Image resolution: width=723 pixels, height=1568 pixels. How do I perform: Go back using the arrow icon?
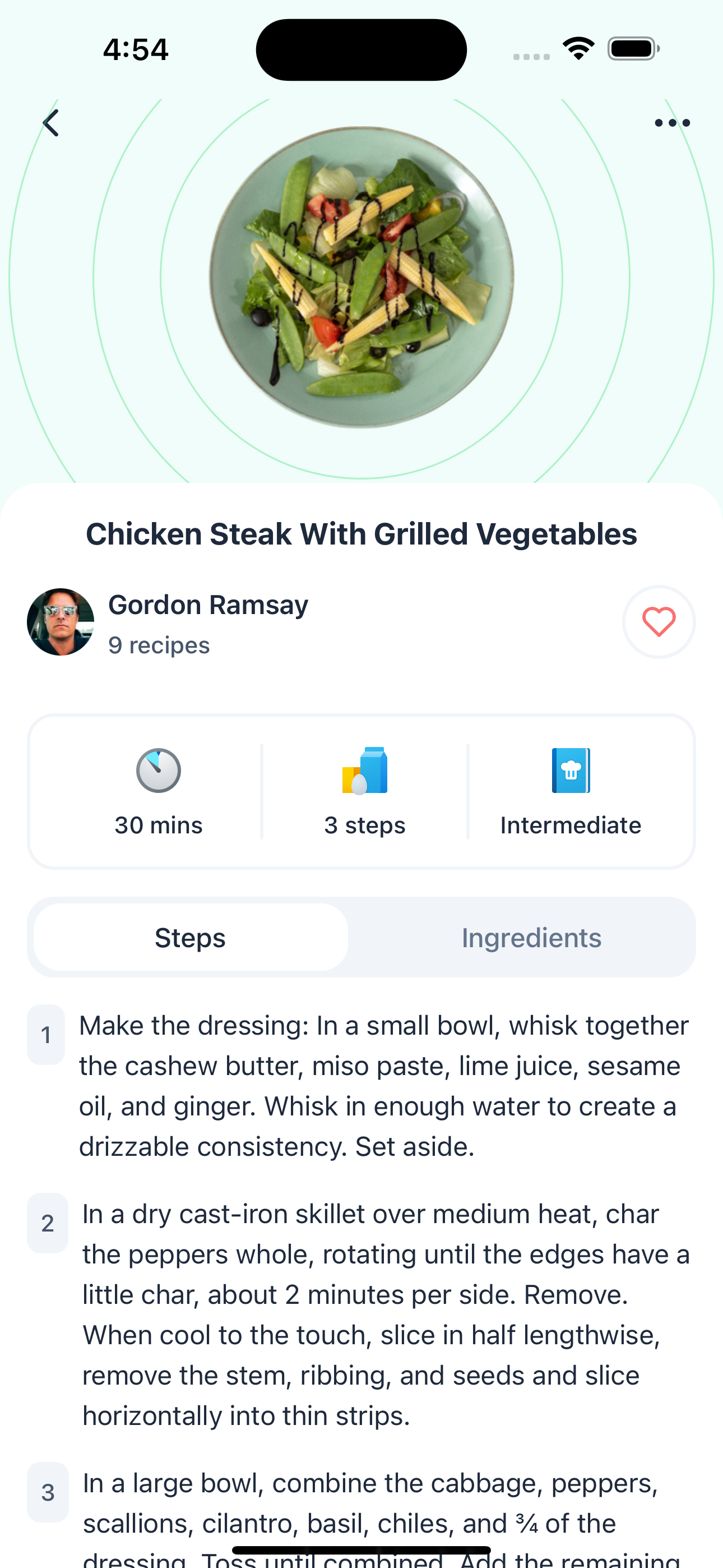click(x=51, y=123)
